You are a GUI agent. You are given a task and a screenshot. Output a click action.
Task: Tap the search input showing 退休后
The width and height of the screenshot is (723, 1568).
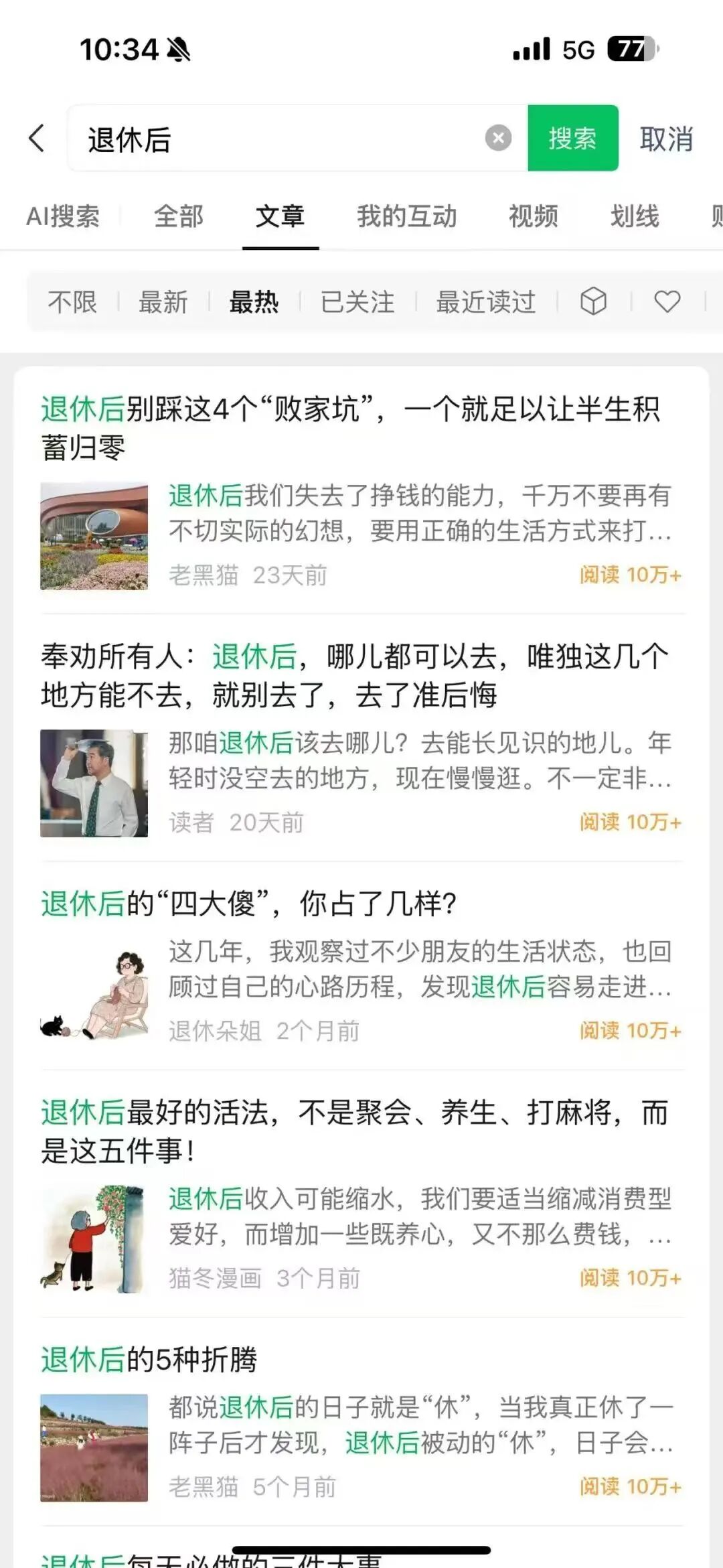point(268,139)
